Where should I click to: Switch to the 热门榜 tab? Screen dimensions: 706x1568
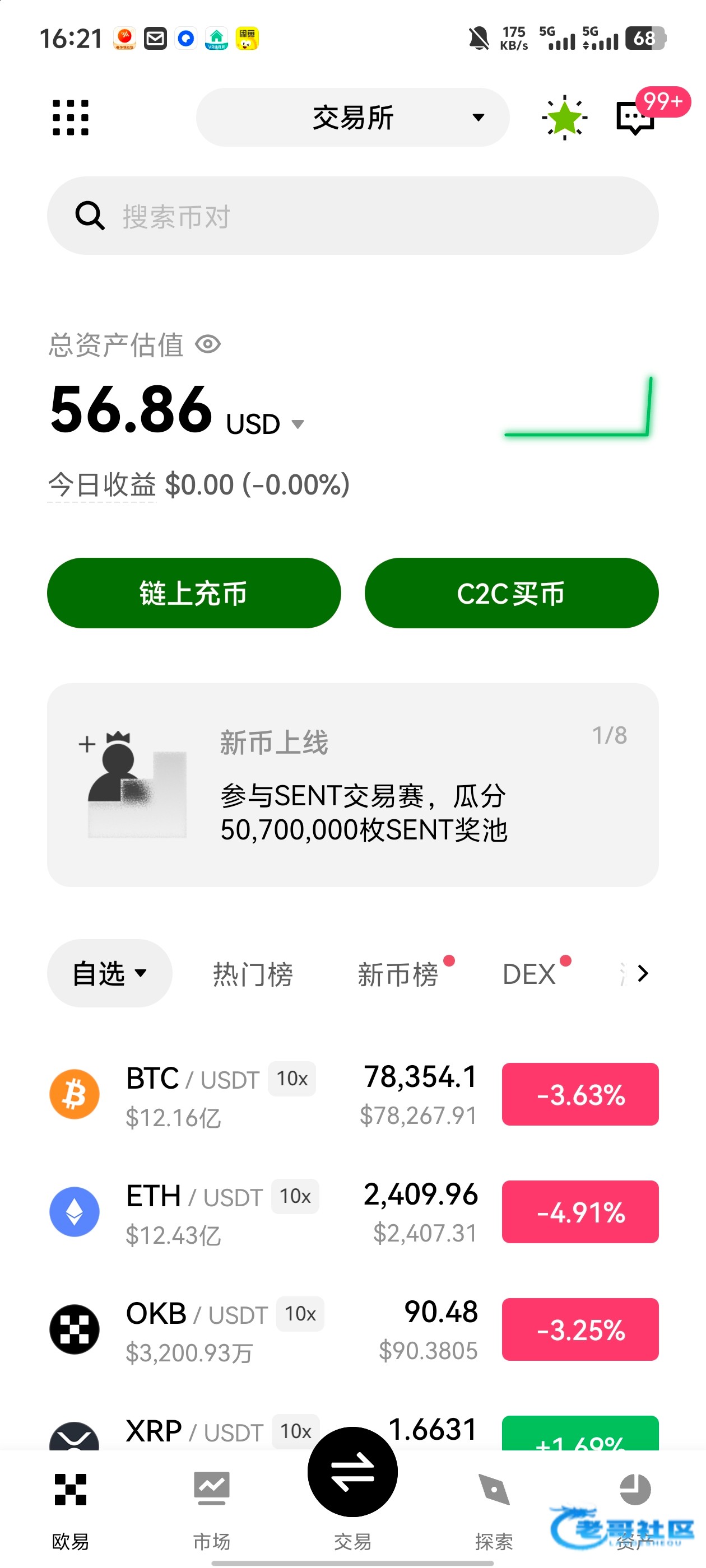252,974
